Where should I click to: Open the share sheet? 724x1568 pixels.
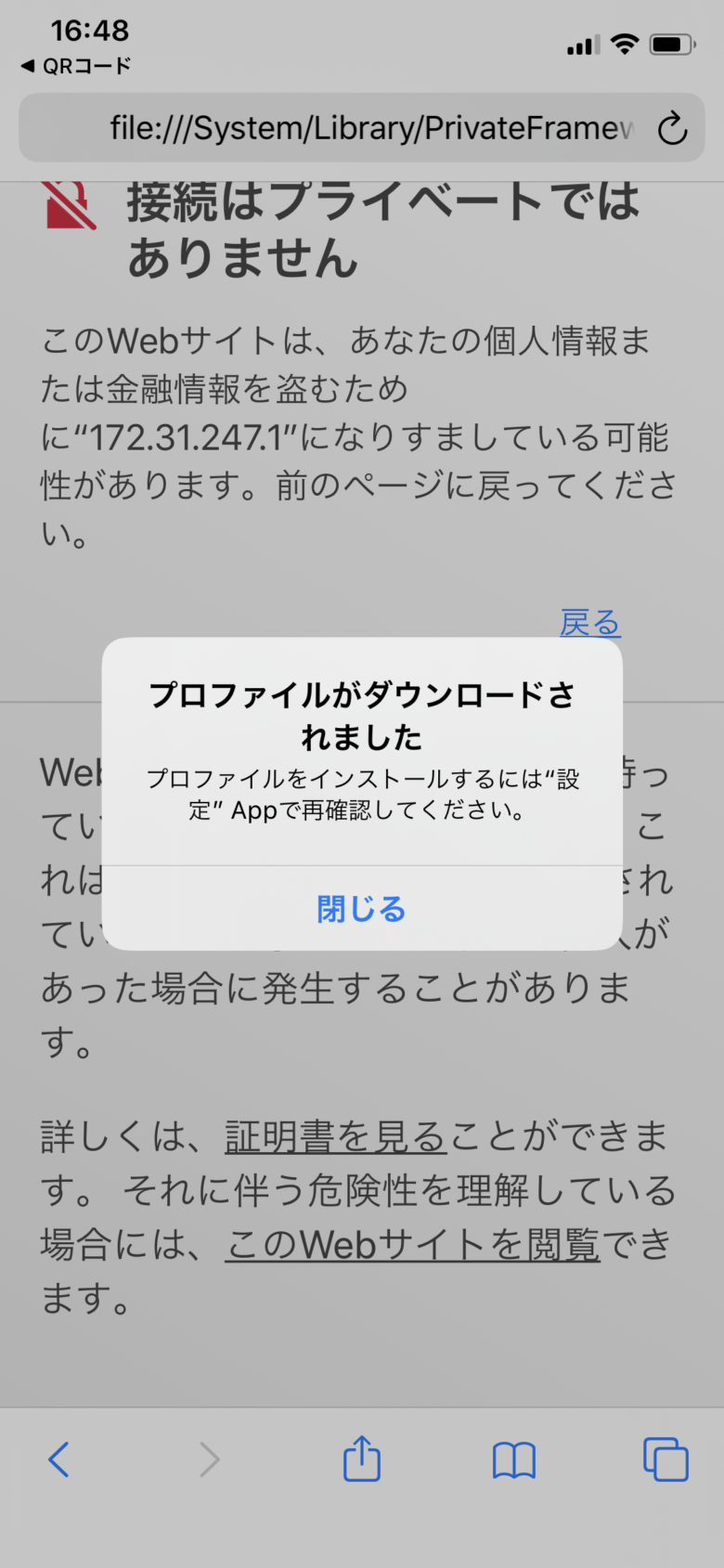coord(362,1458)
